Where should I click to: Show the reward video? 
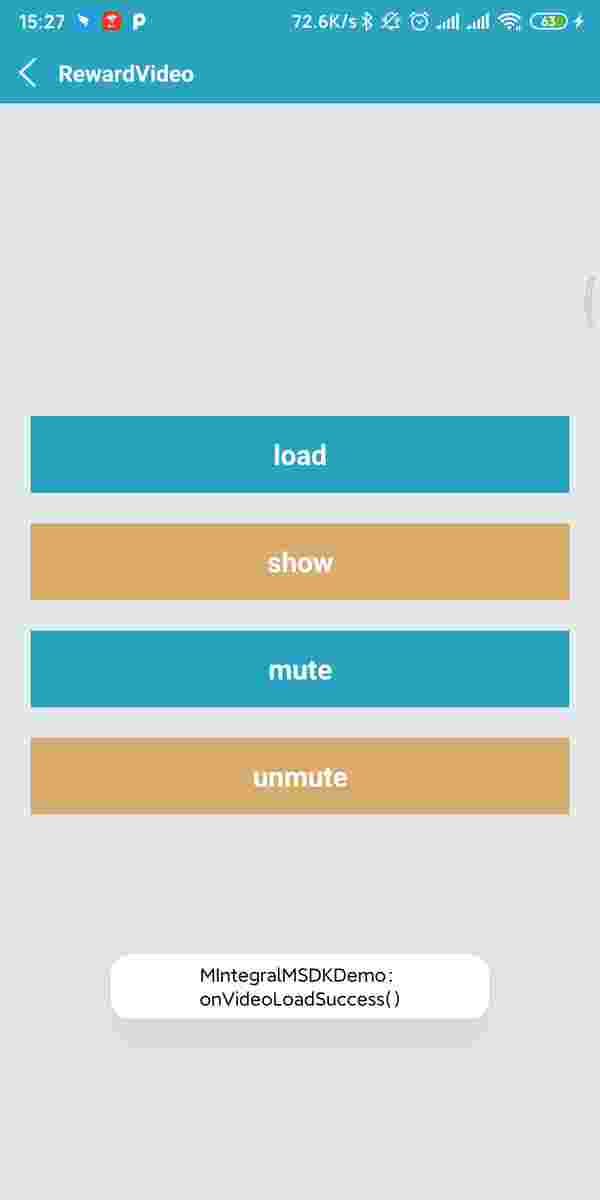click(x=300, y=562)
